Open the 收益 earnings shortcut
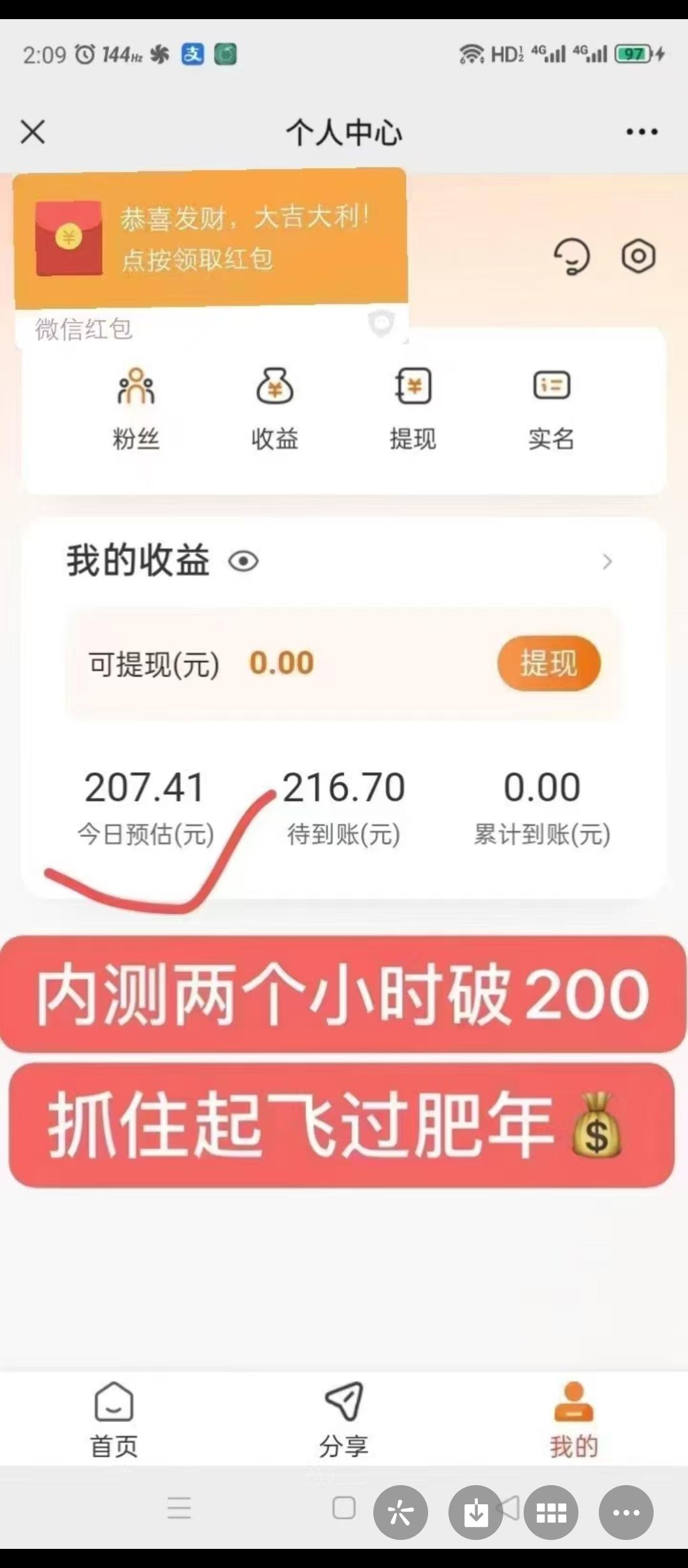Viewport: 688px width, 1568px height. [275, 409]
